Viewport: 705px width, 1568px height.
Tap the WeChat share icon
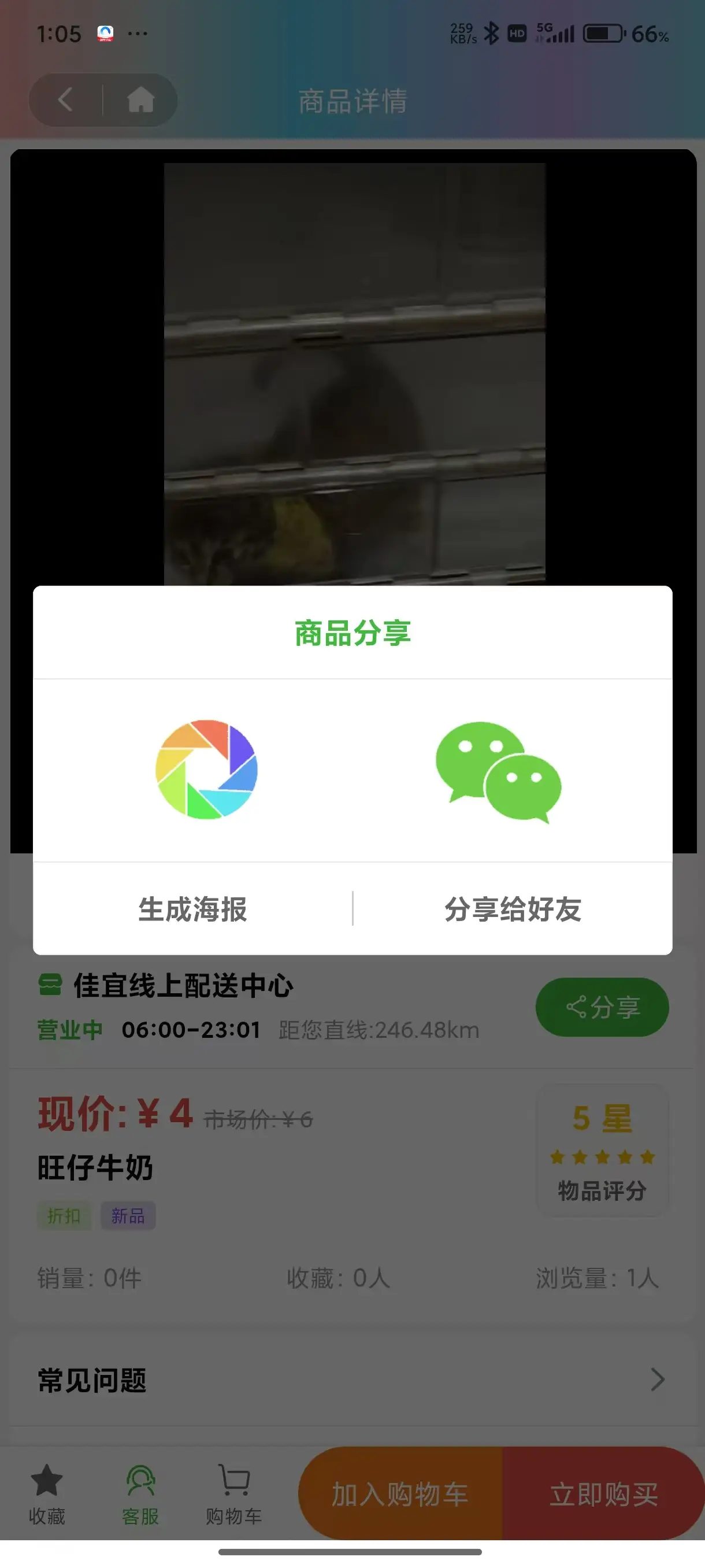[498, 771]
